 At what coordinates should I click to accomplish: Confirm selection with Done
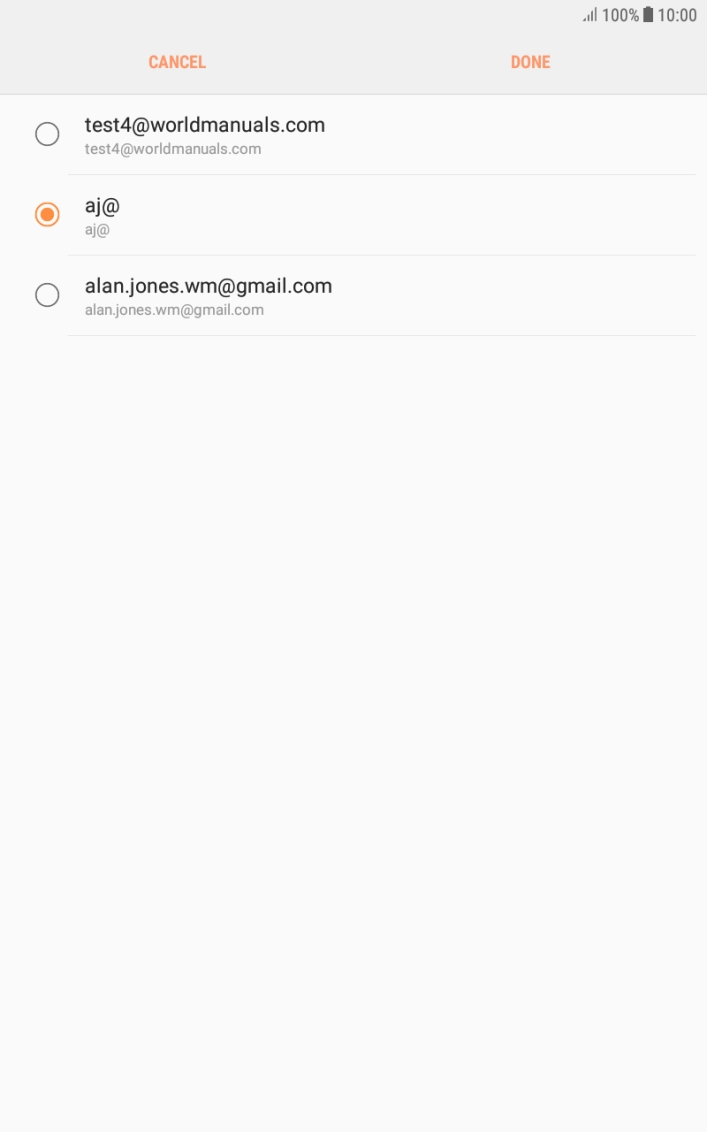530,62
